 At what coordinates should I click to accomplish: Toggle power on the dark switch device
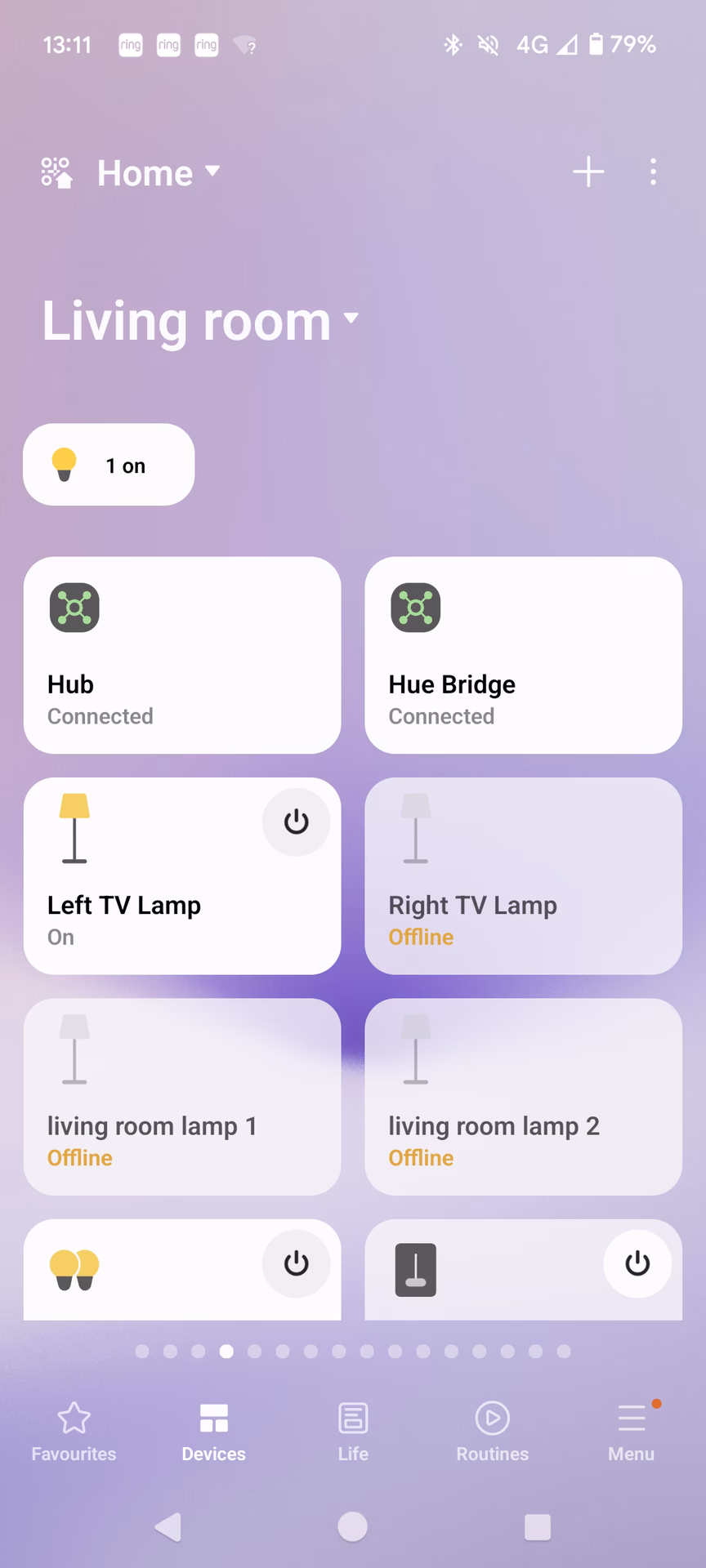[x=637, y=1263]
